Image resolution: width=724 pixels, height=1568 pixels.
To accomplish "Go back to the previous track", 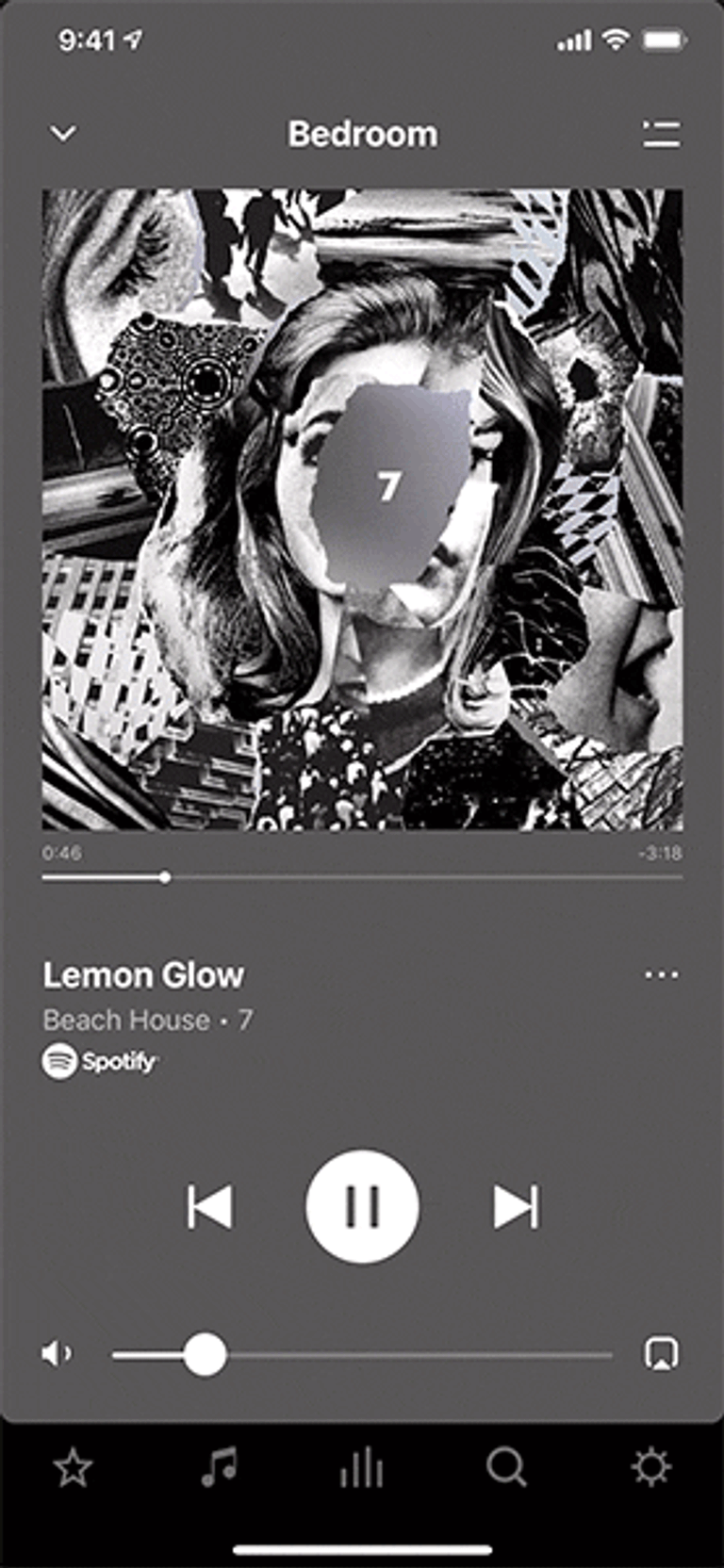I will pos(208,1207).
